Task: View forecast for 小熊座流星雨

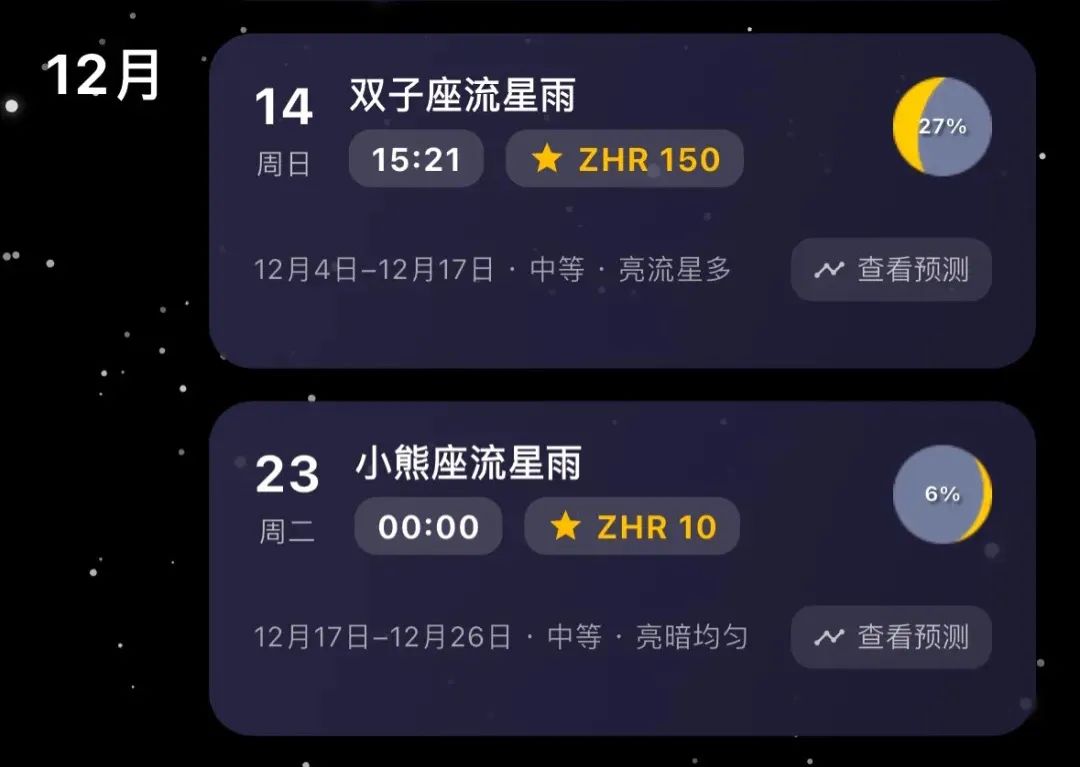Action: click(x=891, y=637)
